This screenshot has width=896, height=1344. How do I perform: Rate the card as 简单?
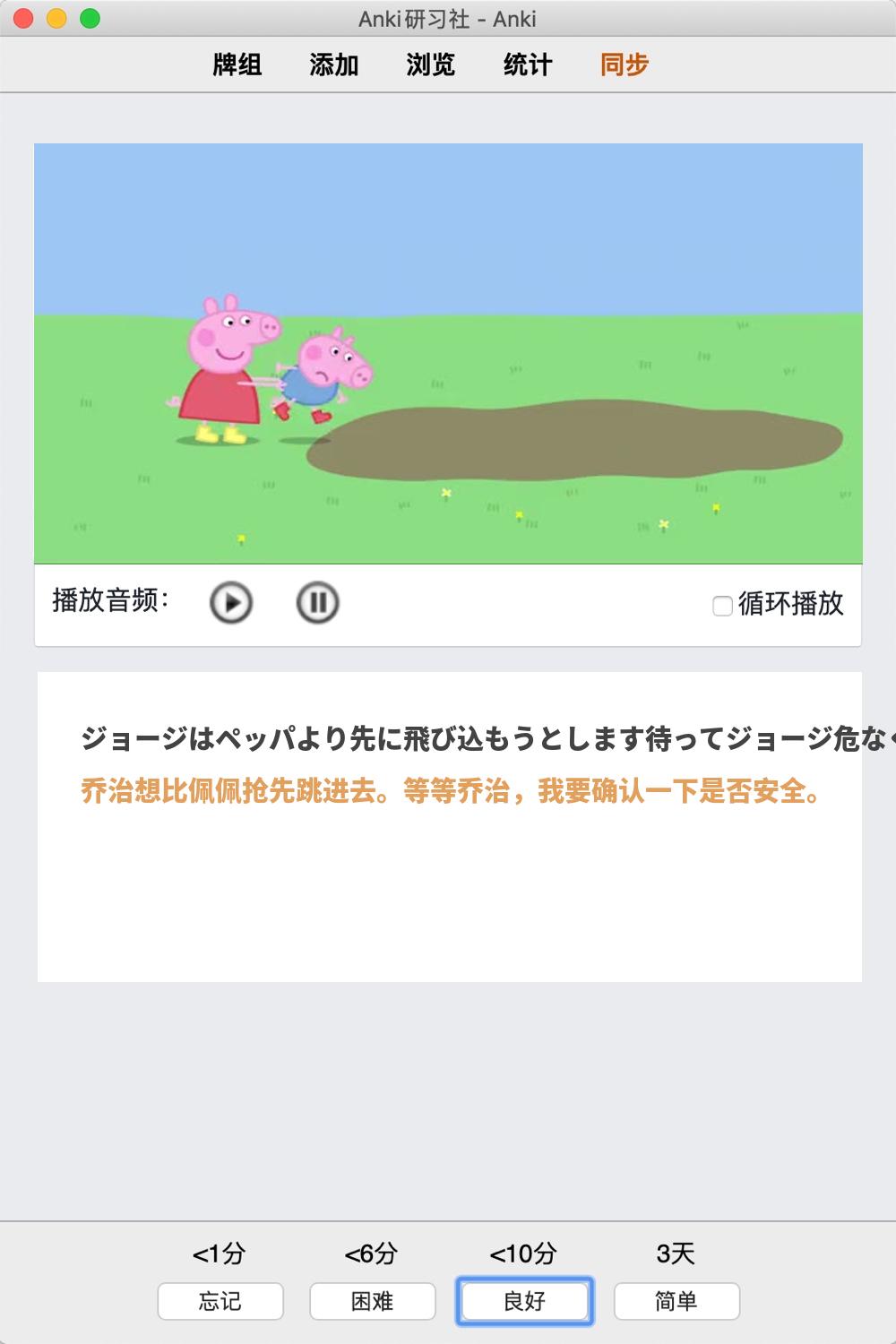[x=676, y=1301]
